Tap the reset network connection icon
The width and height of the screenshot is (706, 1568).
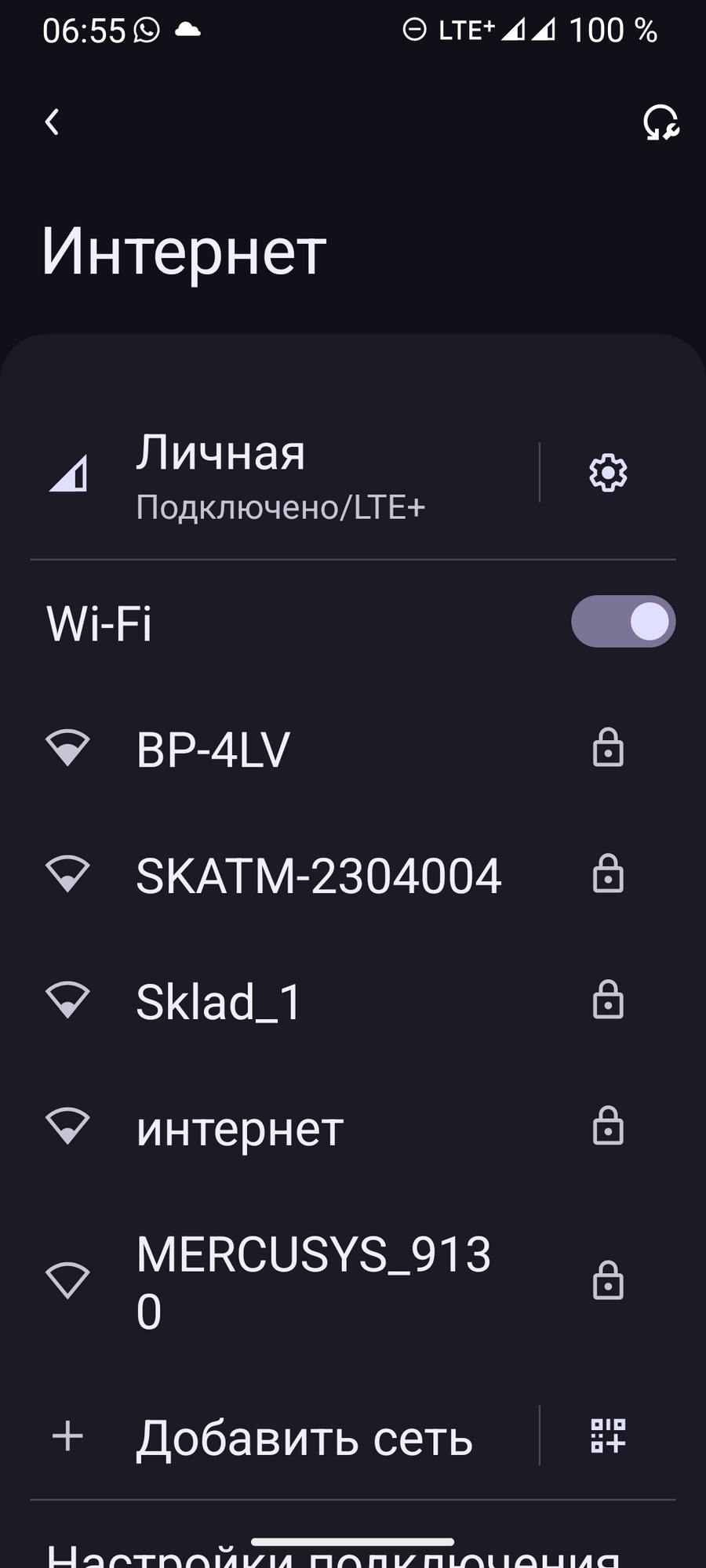click(661, 122)
